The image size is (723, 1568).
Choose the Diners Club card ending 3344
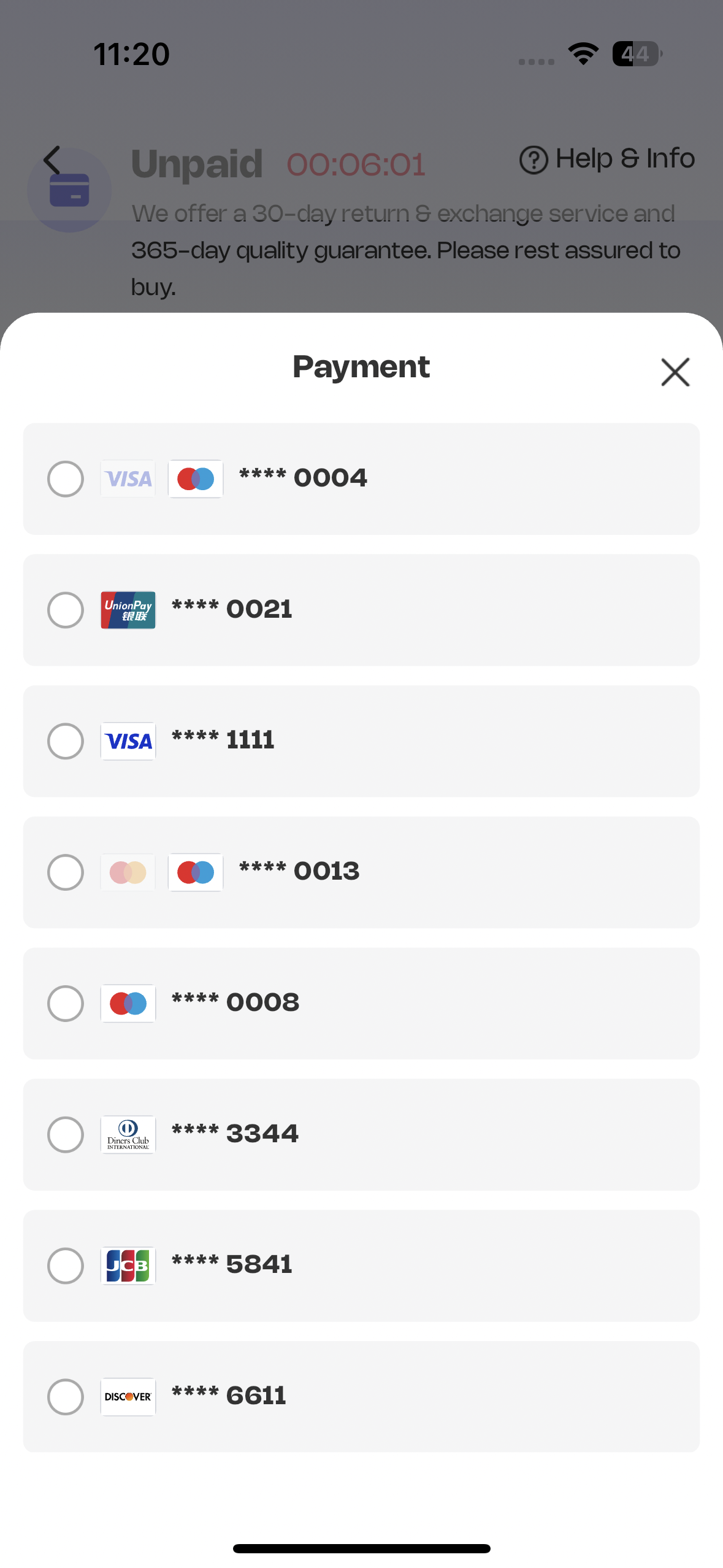[66, 1134]
